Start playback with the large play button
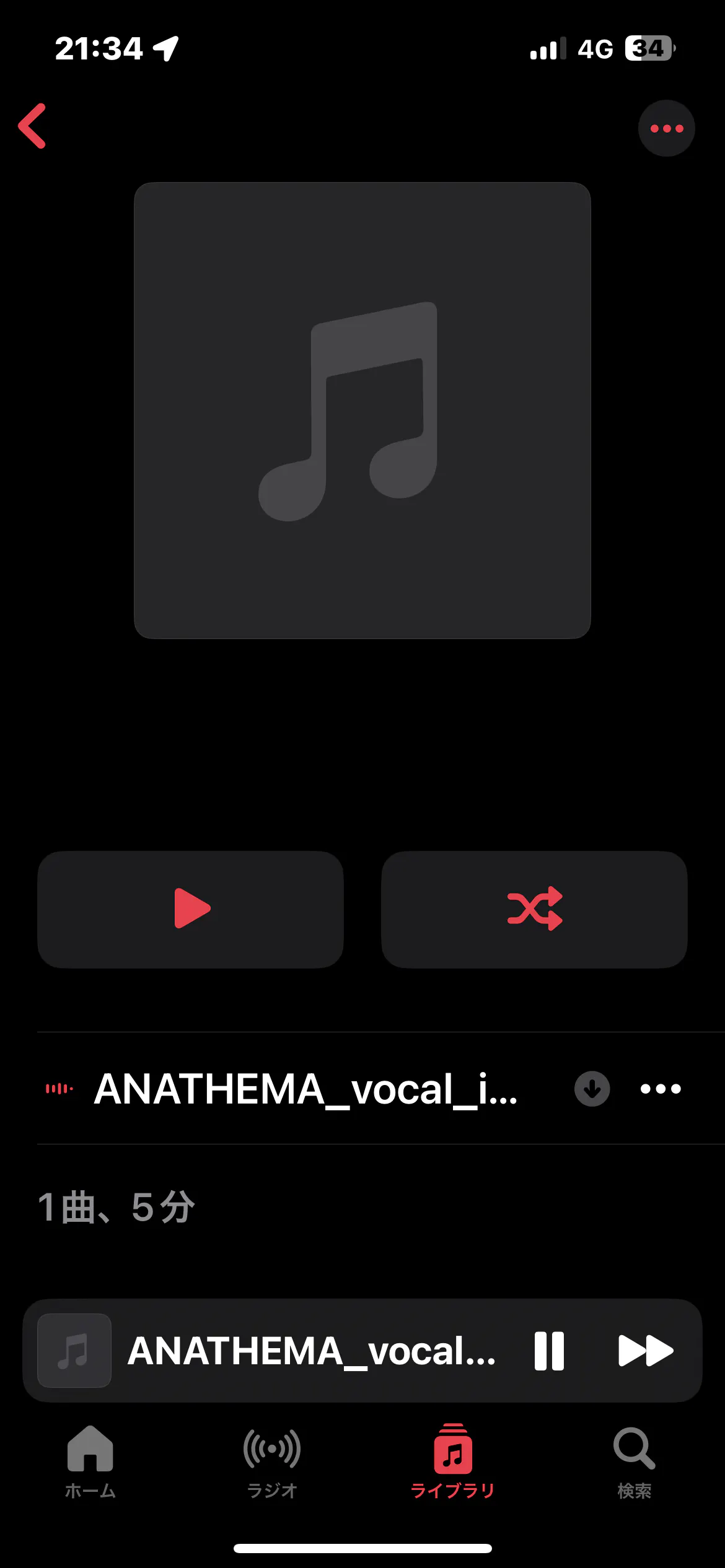725x1568 pixels. [191, 909]
